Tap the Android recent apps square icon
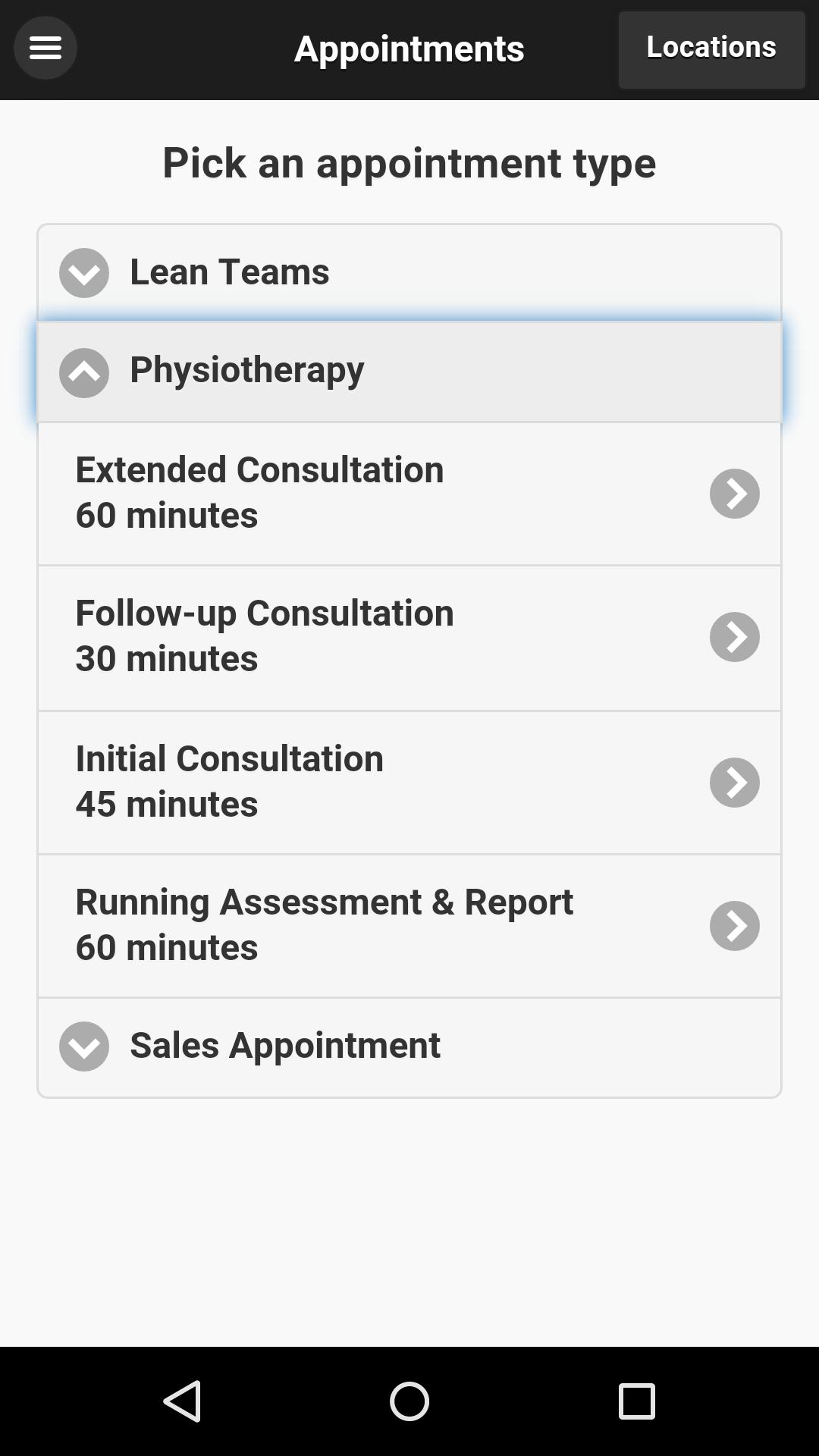This screenshot has height=1456, width=819. tap(637, 1399)
